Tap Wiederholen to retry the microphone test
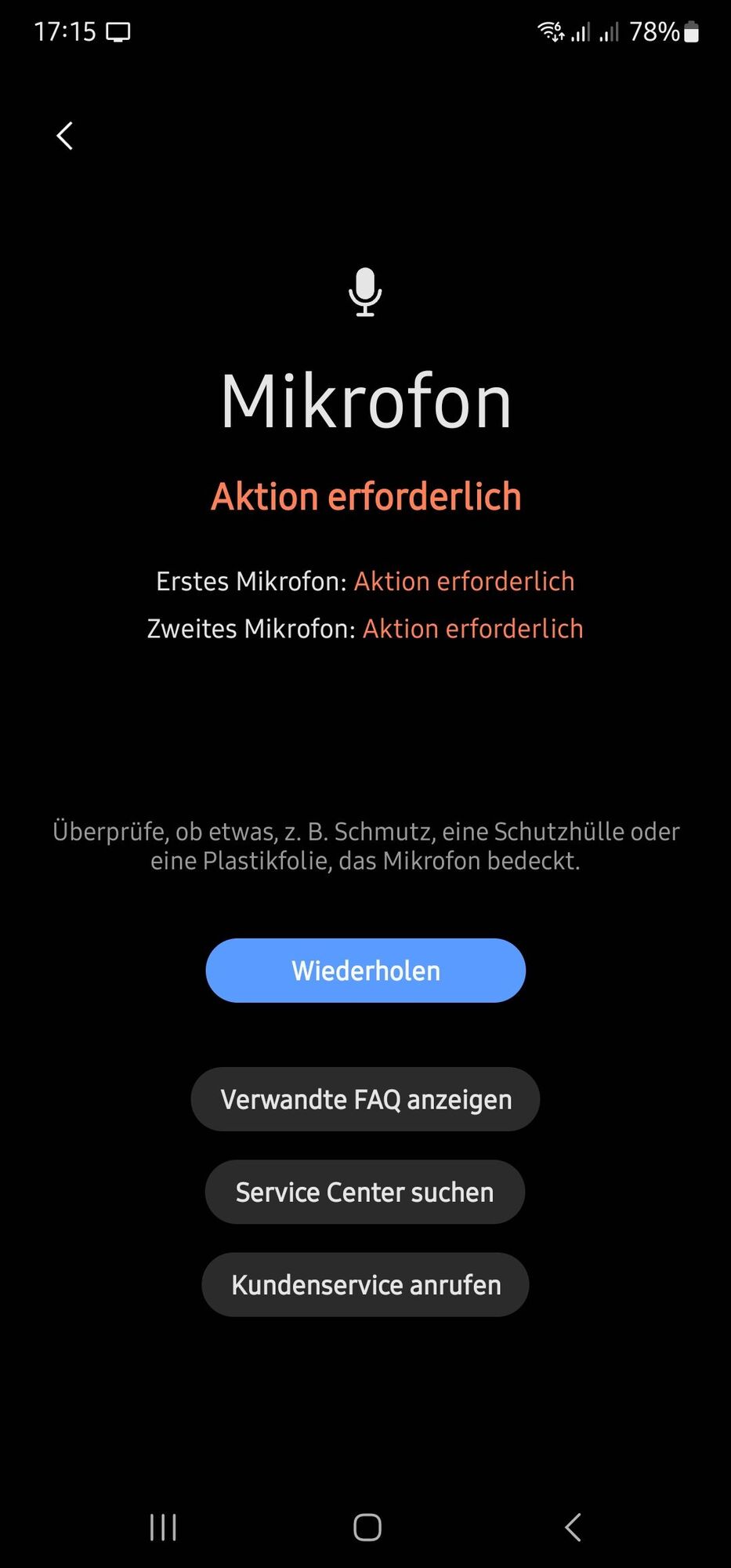 (x=365, y=971)
